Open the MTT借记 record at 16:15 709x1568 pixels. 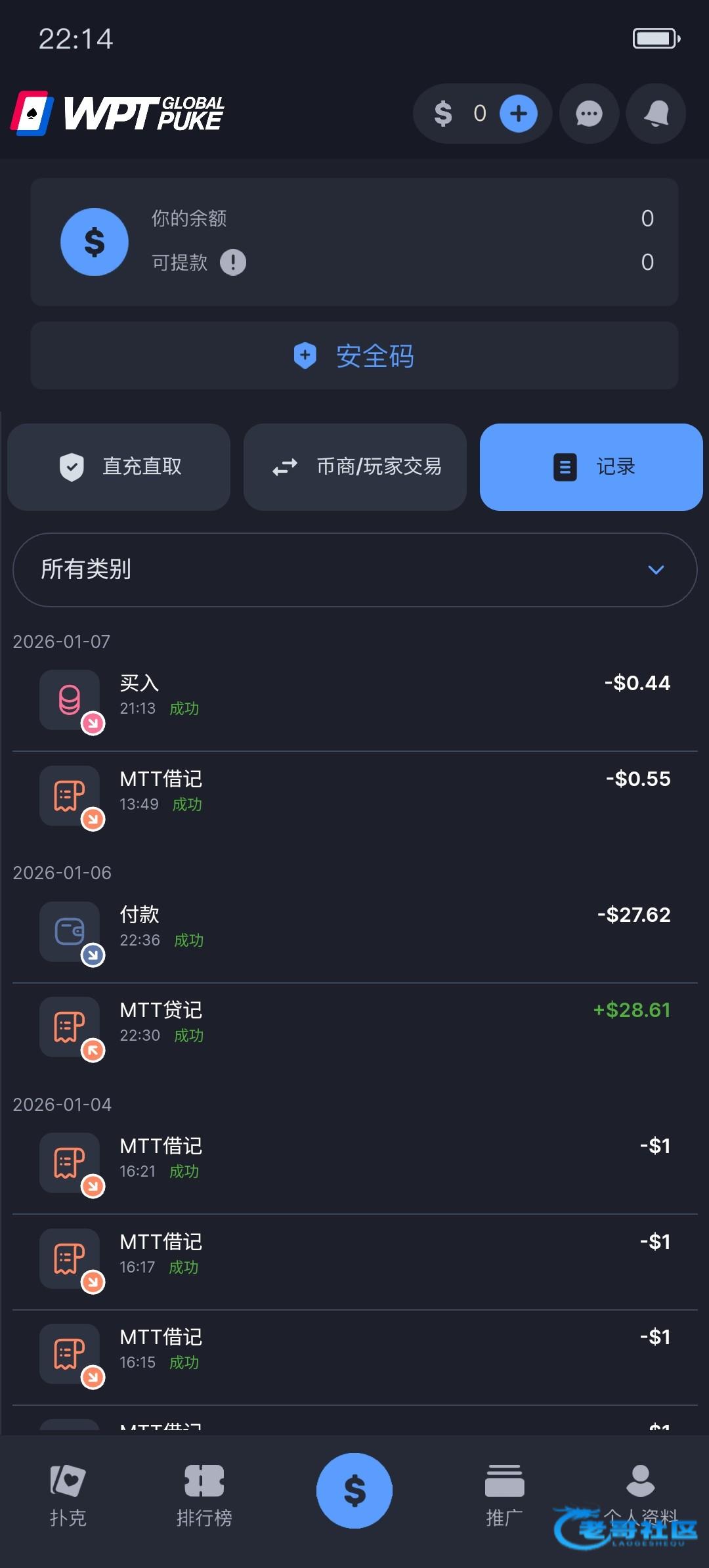[x=354, y=1350]
